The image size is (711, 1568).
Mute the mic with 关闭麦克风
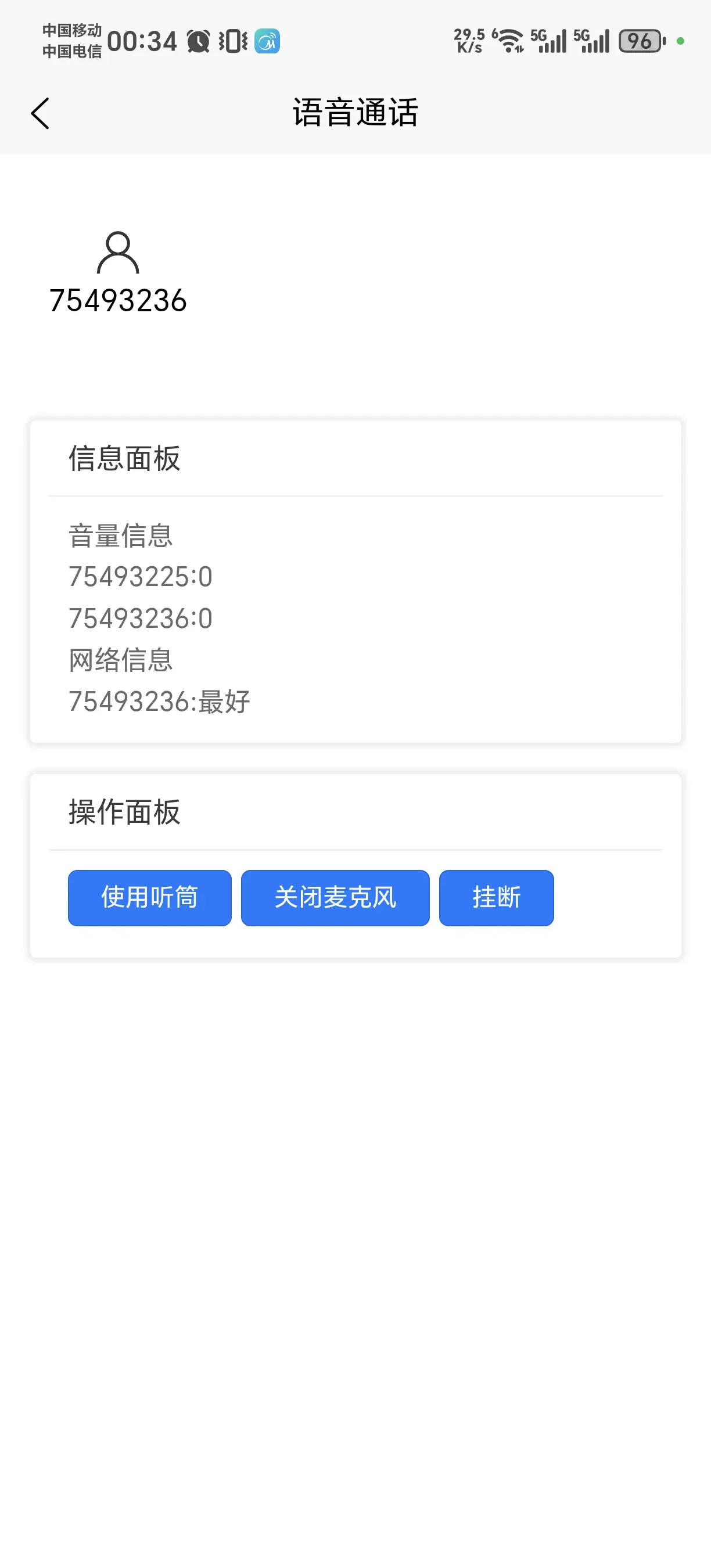tap(335, 898)
